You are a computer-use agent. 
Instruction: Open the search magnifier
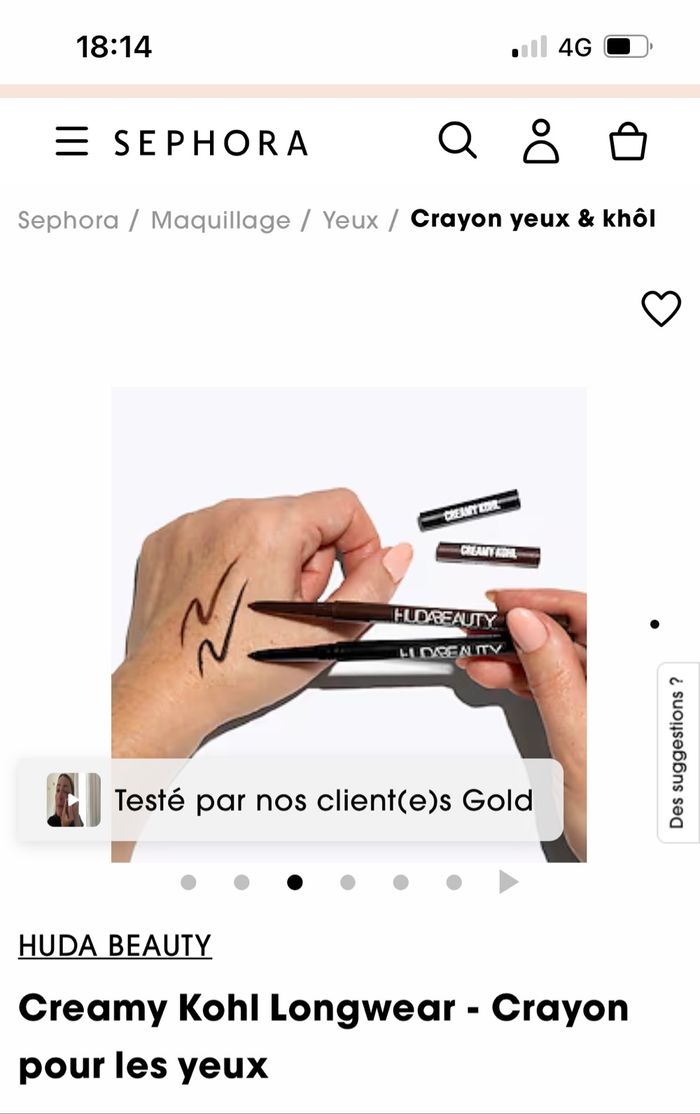(457, 141)
